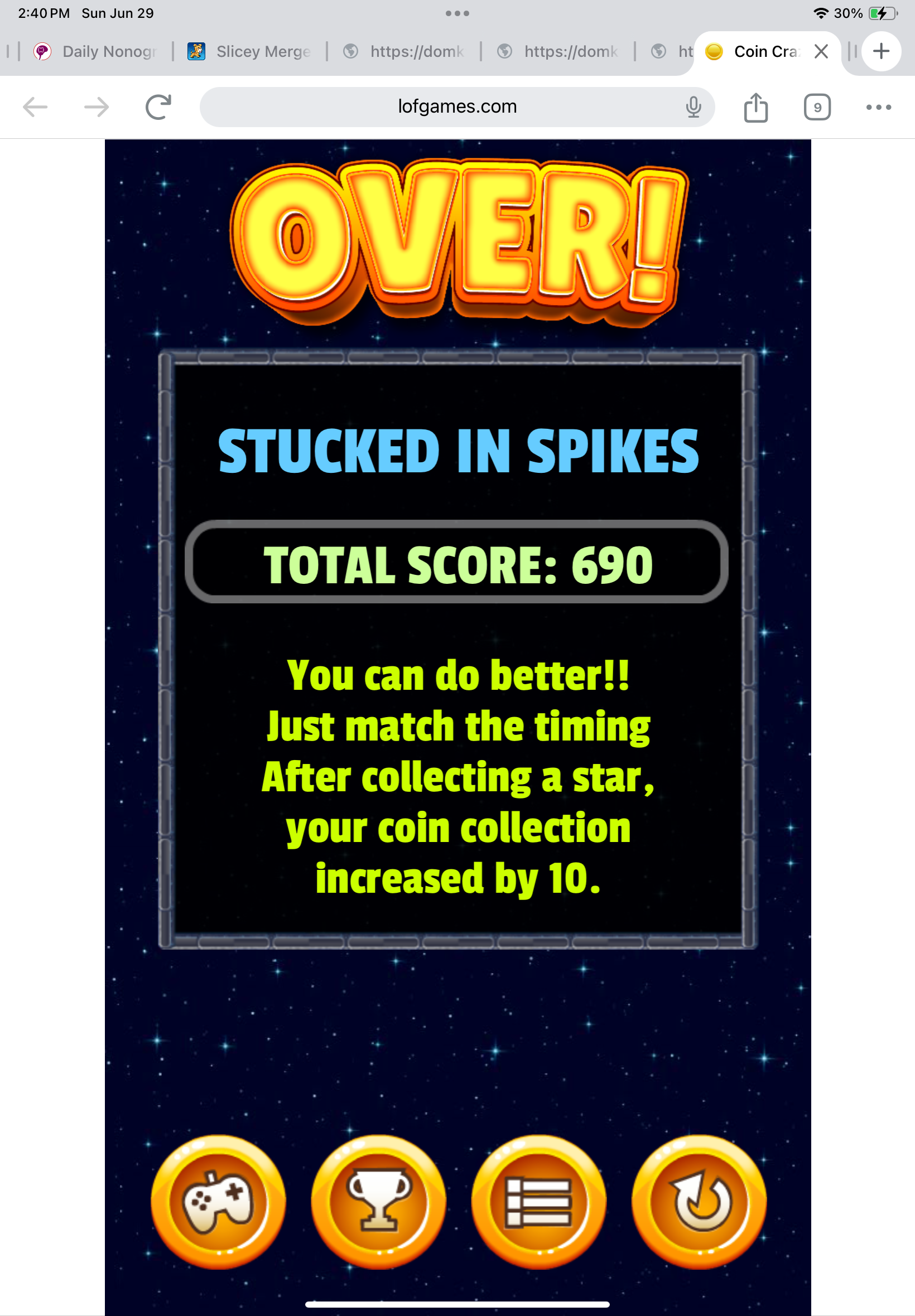This screenshot has height=1316, width=915.
Task: Tap the lofgames.com address bar
Action: coord(456,107)
